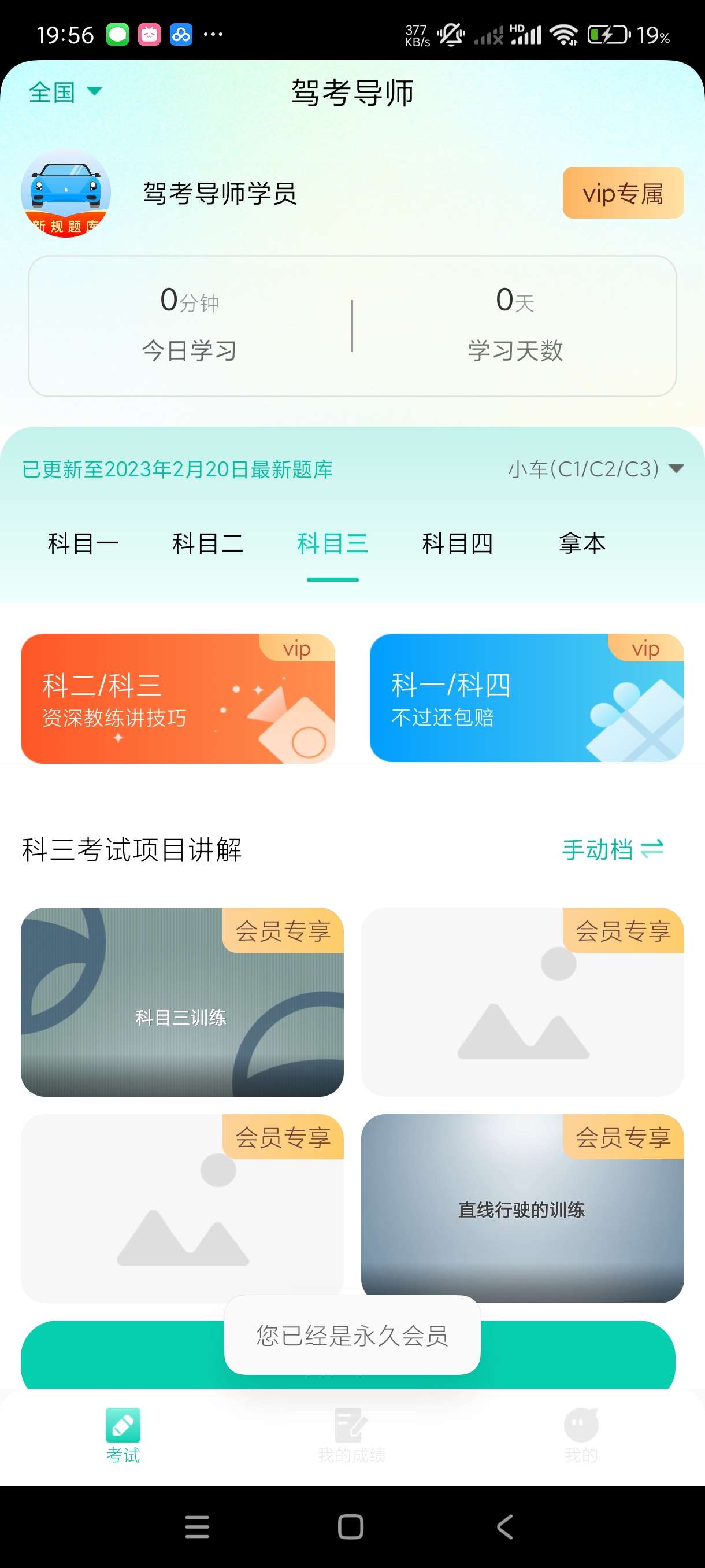705x1568 pixels.
Task: Switch to the 科目一 tab
Action: coord(83,543)
